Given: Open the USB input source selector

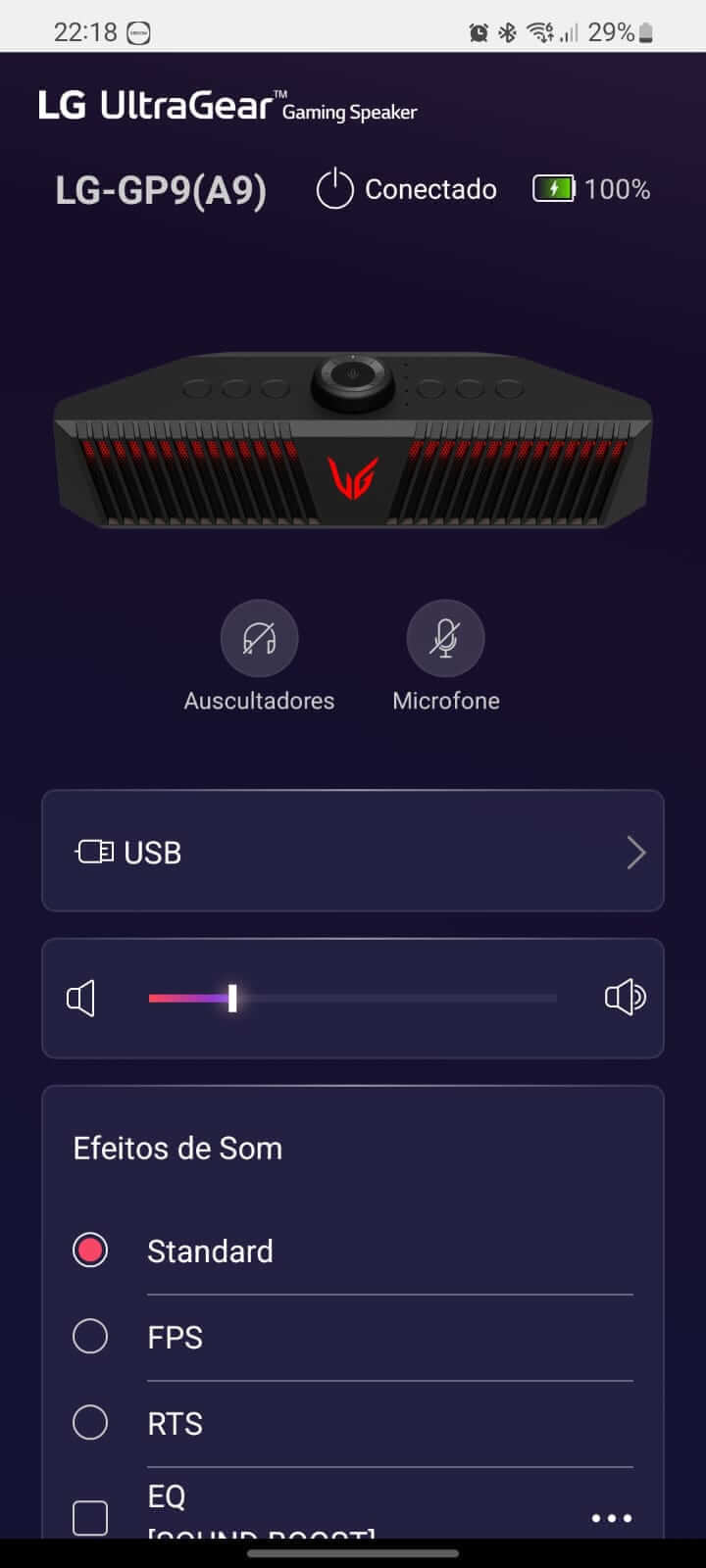Looking at the screenshot, I should click(353, 852).
